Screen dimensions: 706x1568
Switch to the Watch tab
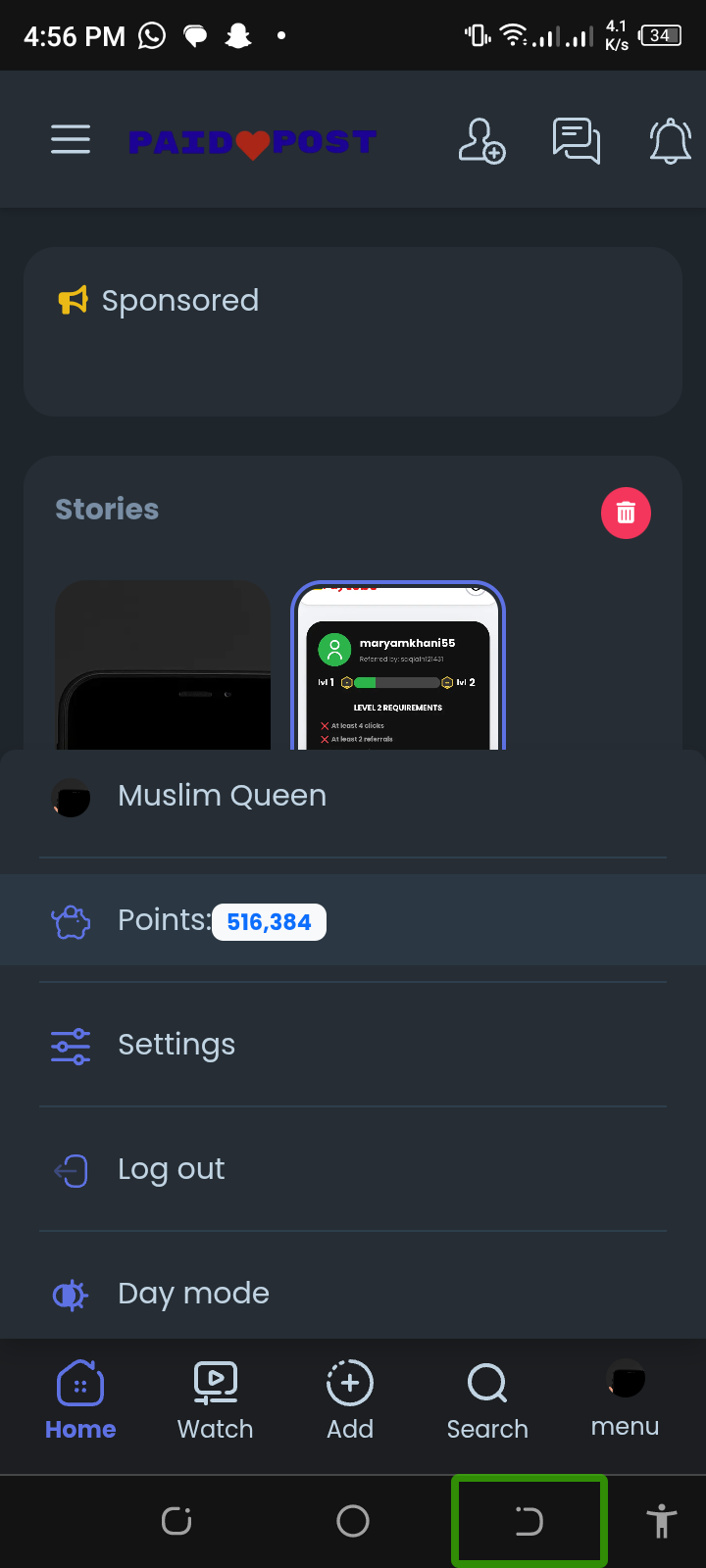pos(216,1401)
